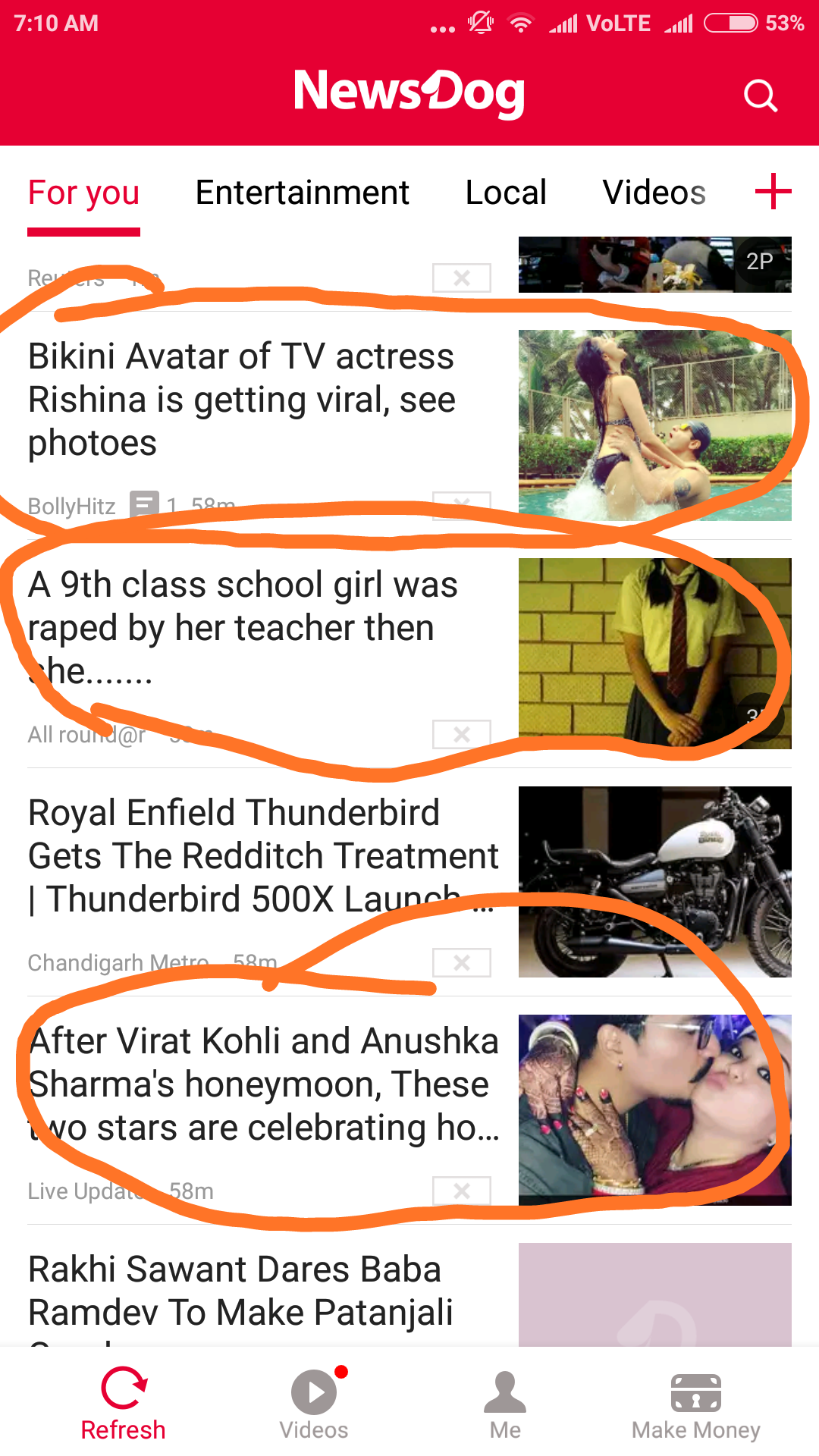This screenshot has width=819, height=1456.
Task: Open the Royal Enfield Thunderbird article
Action: click(x=262, y=855)
